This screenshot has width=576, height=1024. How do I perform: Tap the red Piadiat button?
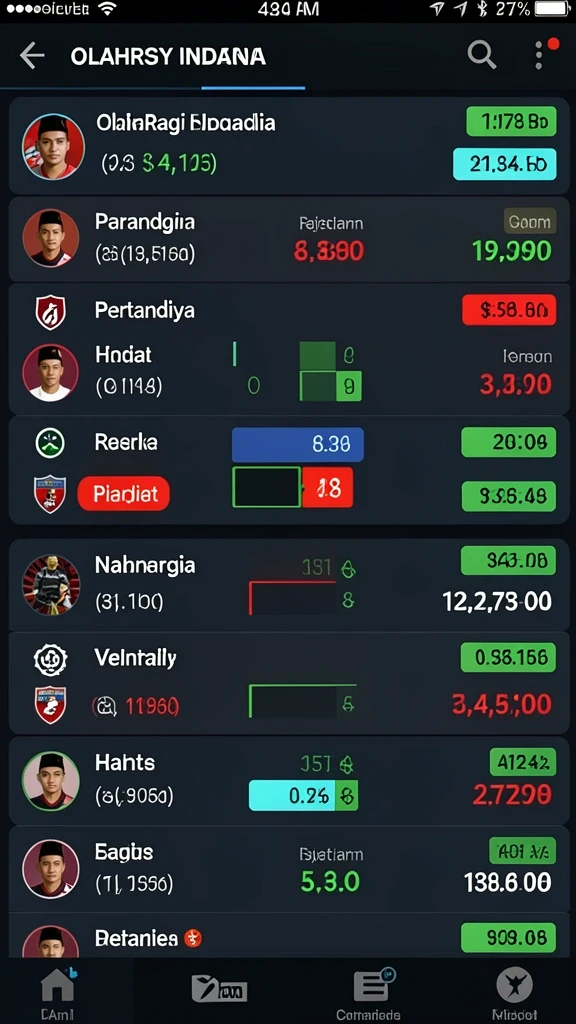pyautogui.click(x=123, y=494)
